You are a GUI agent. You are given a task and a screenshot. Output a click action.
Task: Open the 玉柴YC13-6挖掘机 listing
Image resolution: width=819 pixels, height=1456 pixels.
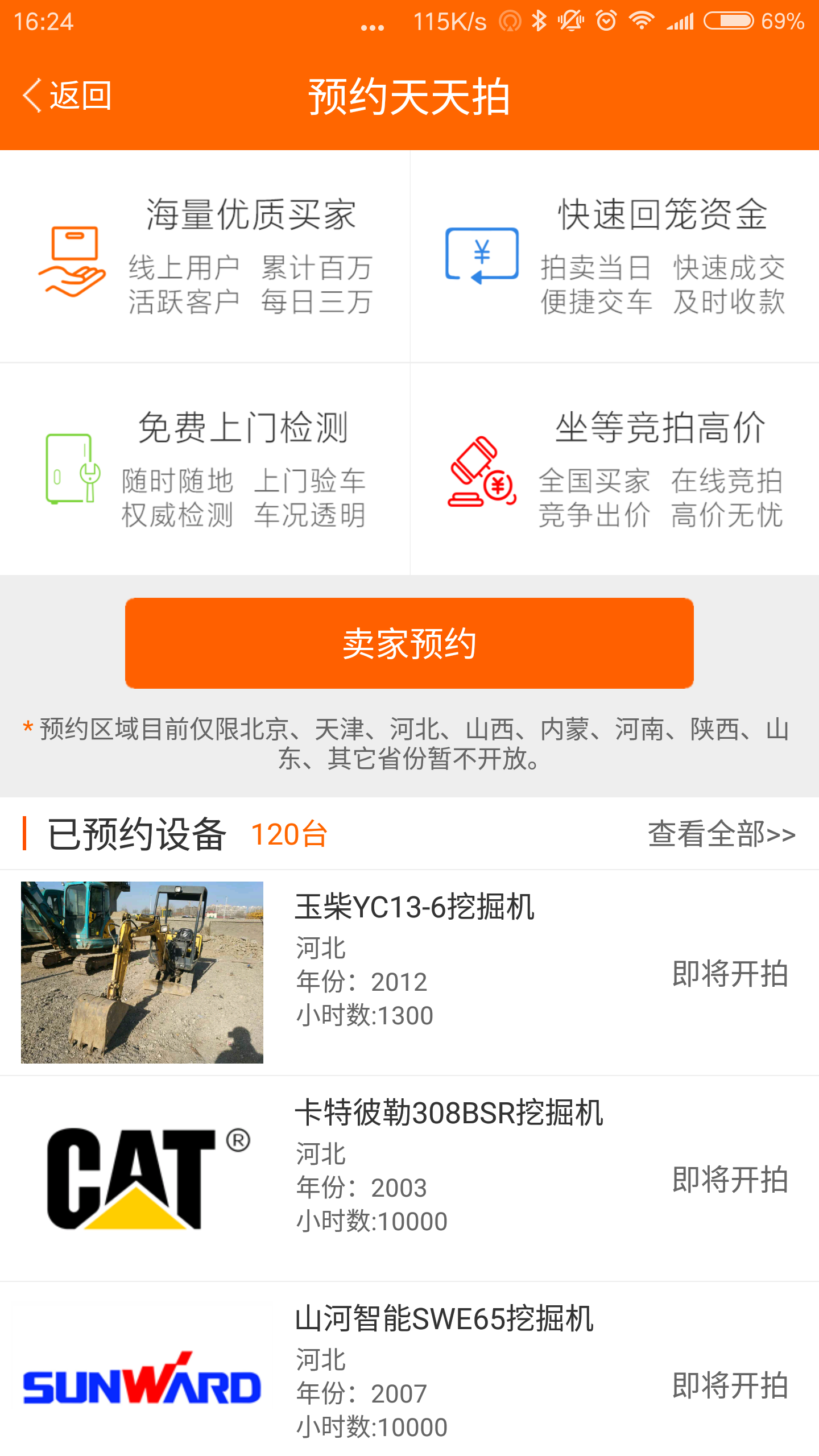[x=409, y=973]
